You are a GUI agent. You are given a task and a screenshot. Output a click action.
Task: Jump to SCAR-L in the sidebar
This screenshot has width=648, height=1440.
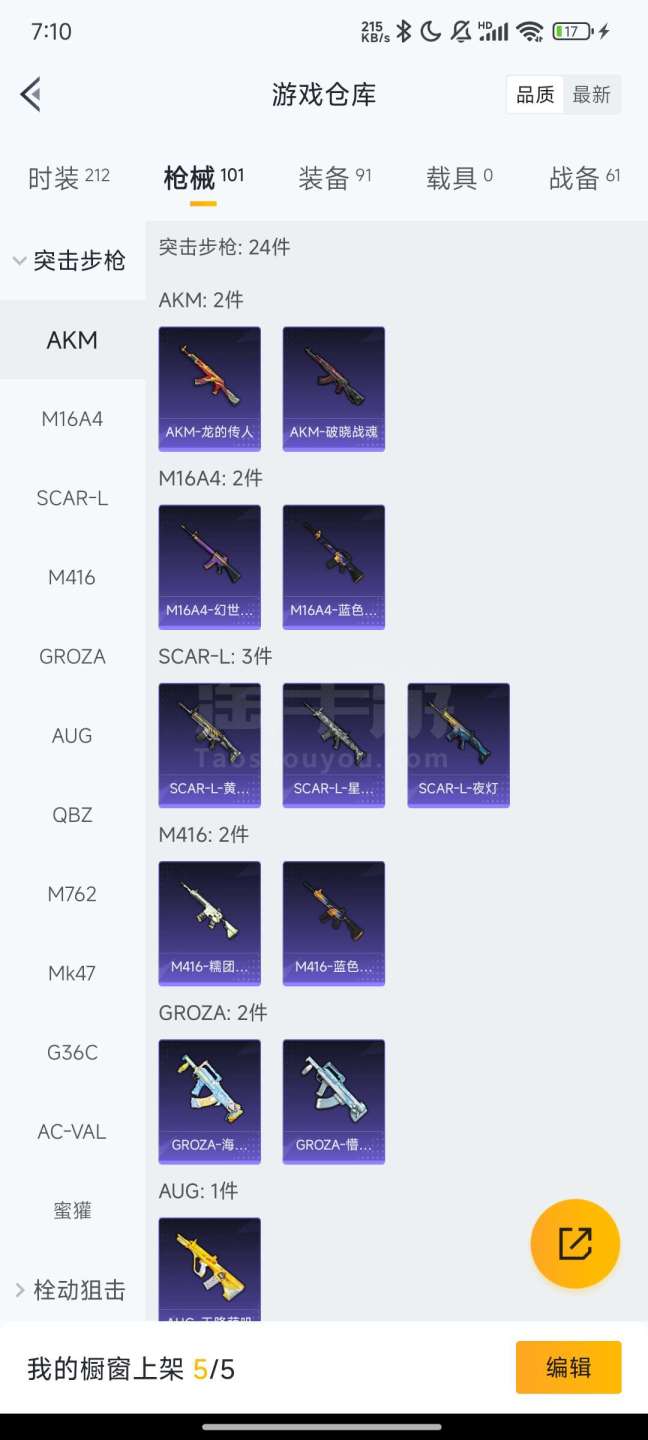click(x=72, y=498)
